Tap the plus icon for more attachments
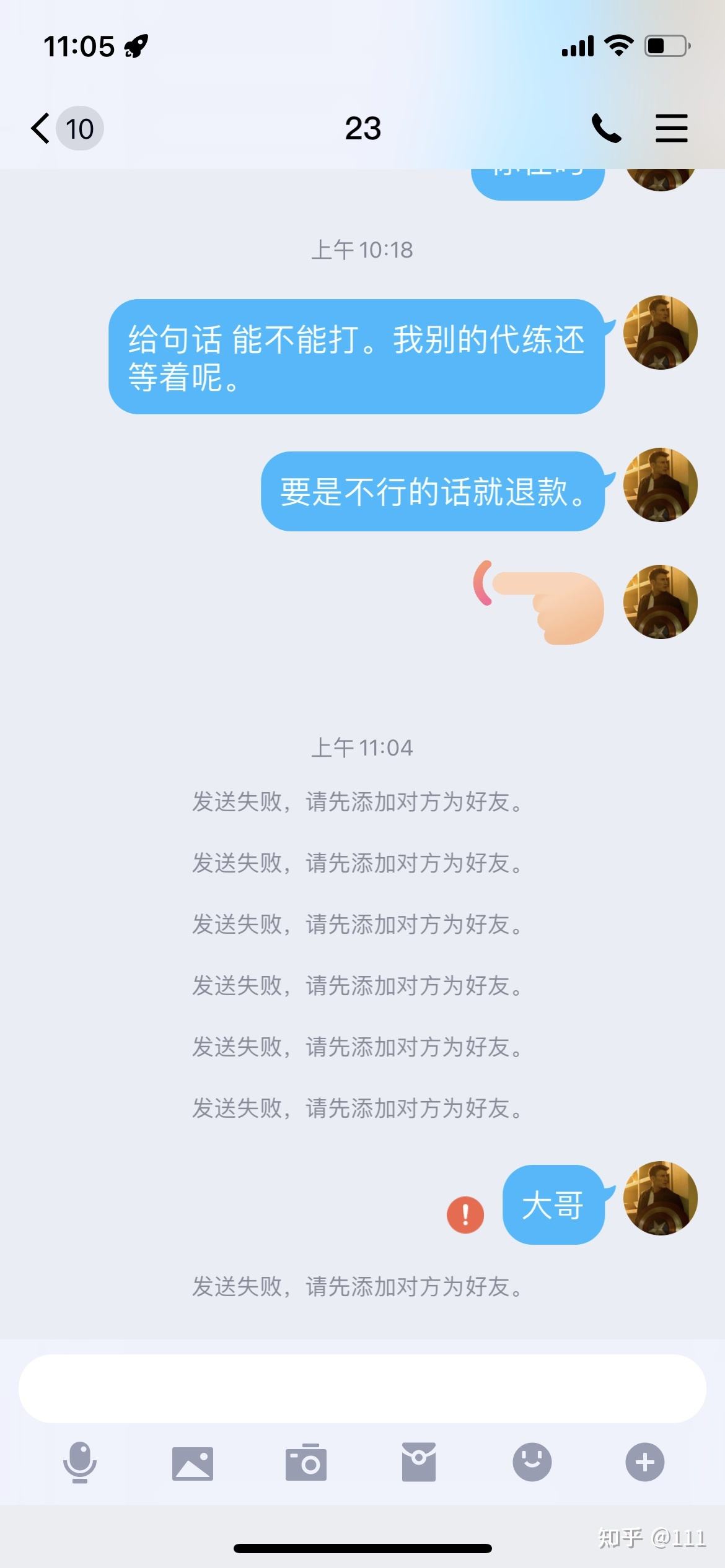725x1568 pixels. (644, 1462)
